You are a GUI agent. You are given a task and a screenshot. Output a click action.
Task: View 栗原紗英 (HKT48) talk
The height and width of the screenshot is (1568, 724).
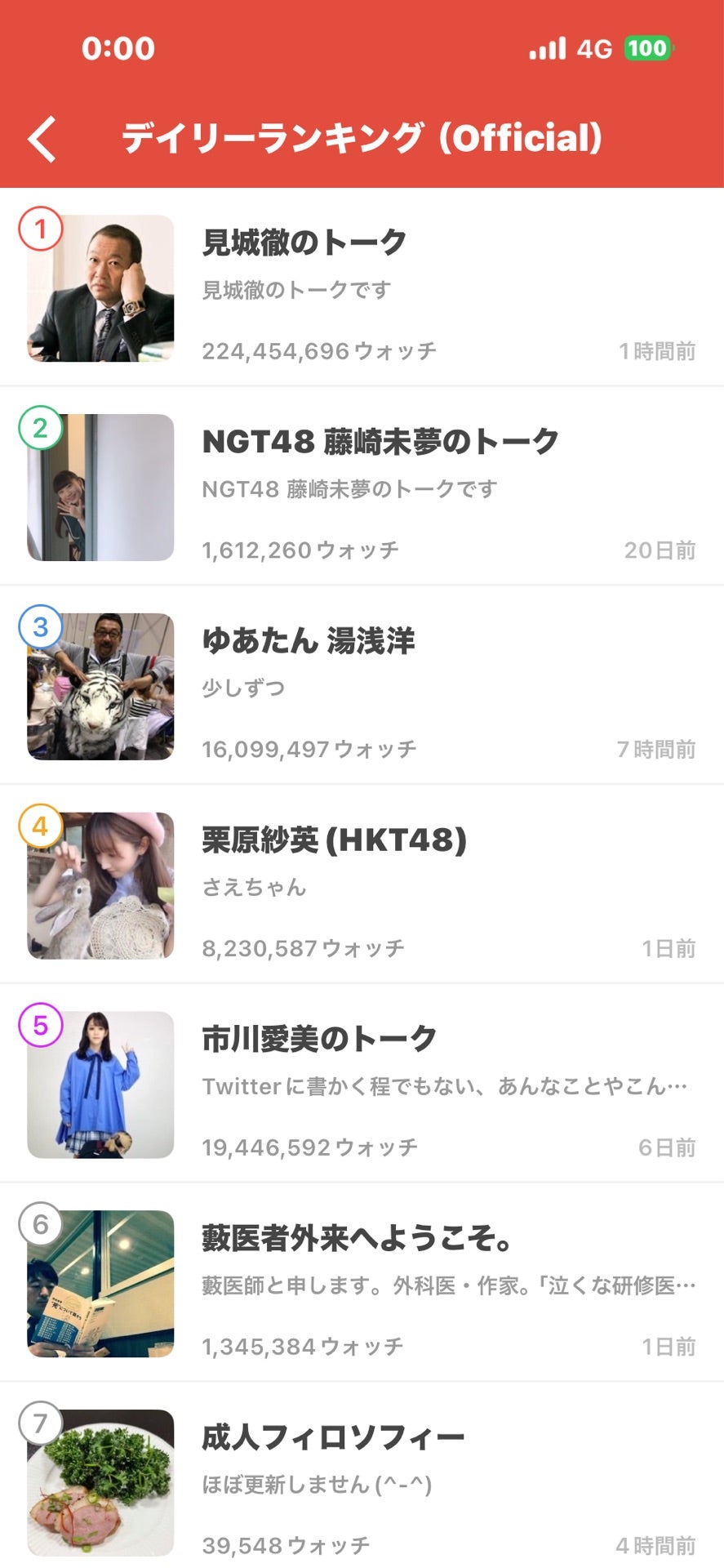point(362,885)
